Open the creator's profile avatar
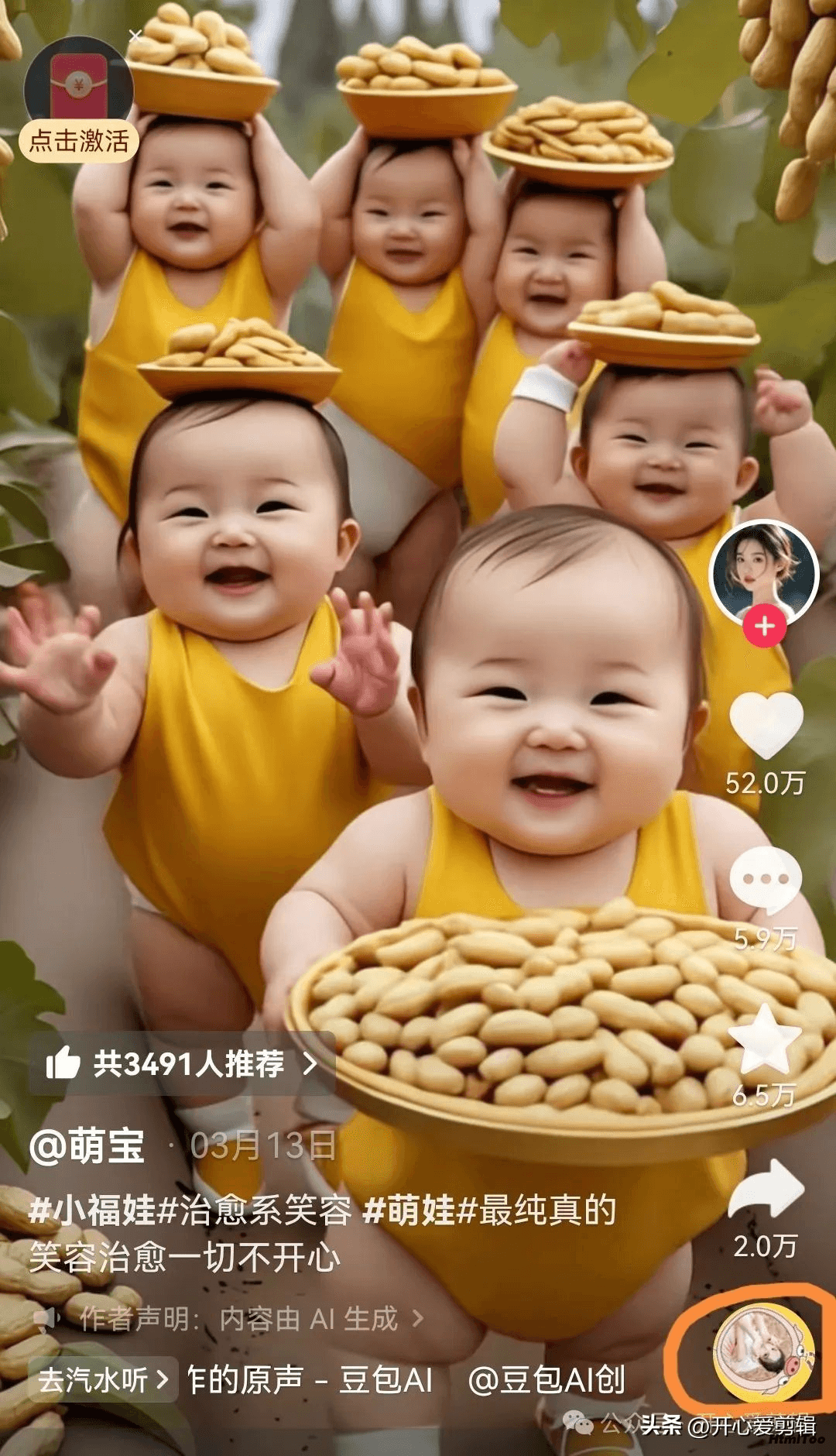836x1456 pixels. [765, 573]
